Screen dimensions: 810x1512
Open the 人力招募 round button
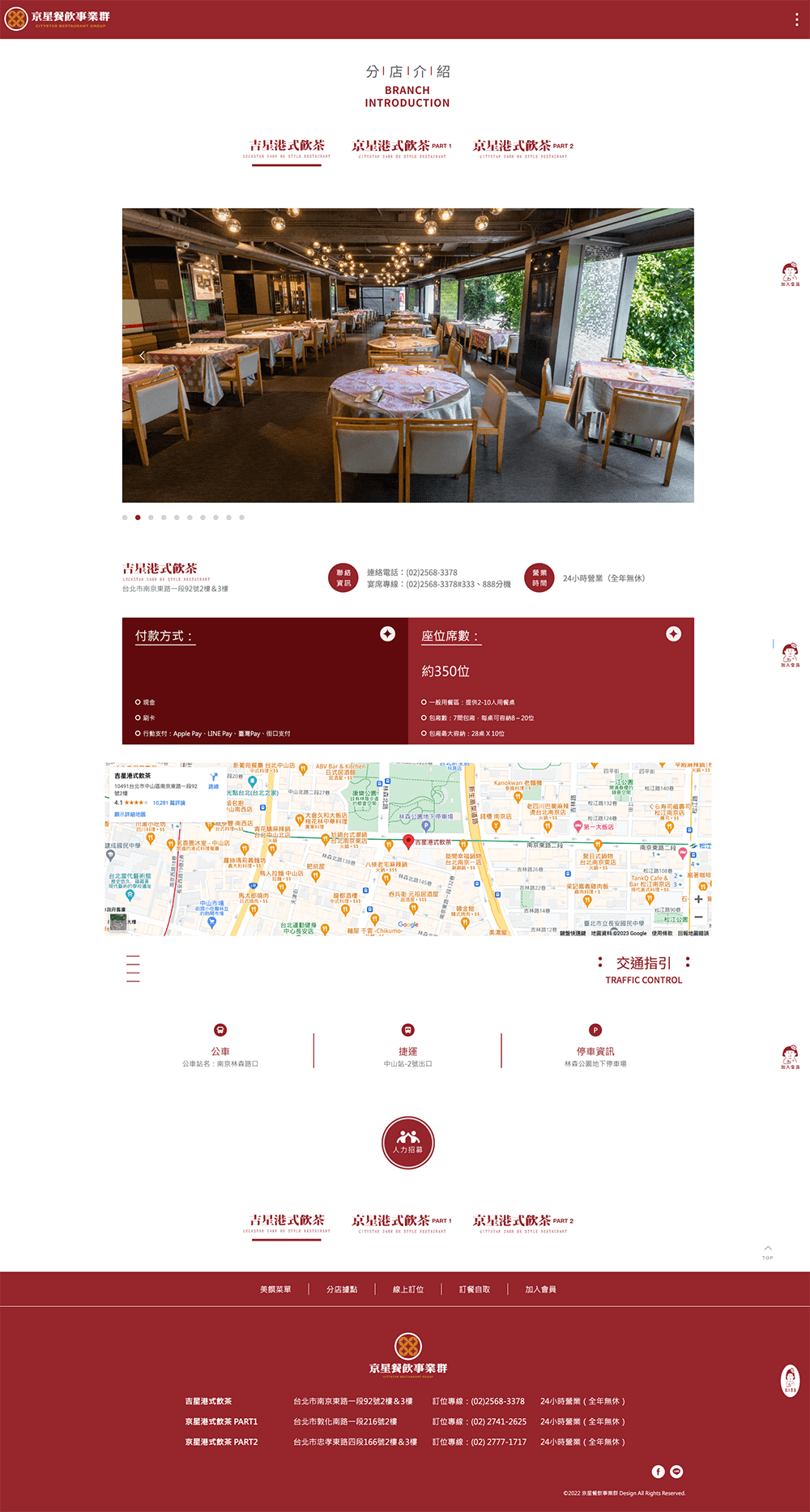[408, 1142]
